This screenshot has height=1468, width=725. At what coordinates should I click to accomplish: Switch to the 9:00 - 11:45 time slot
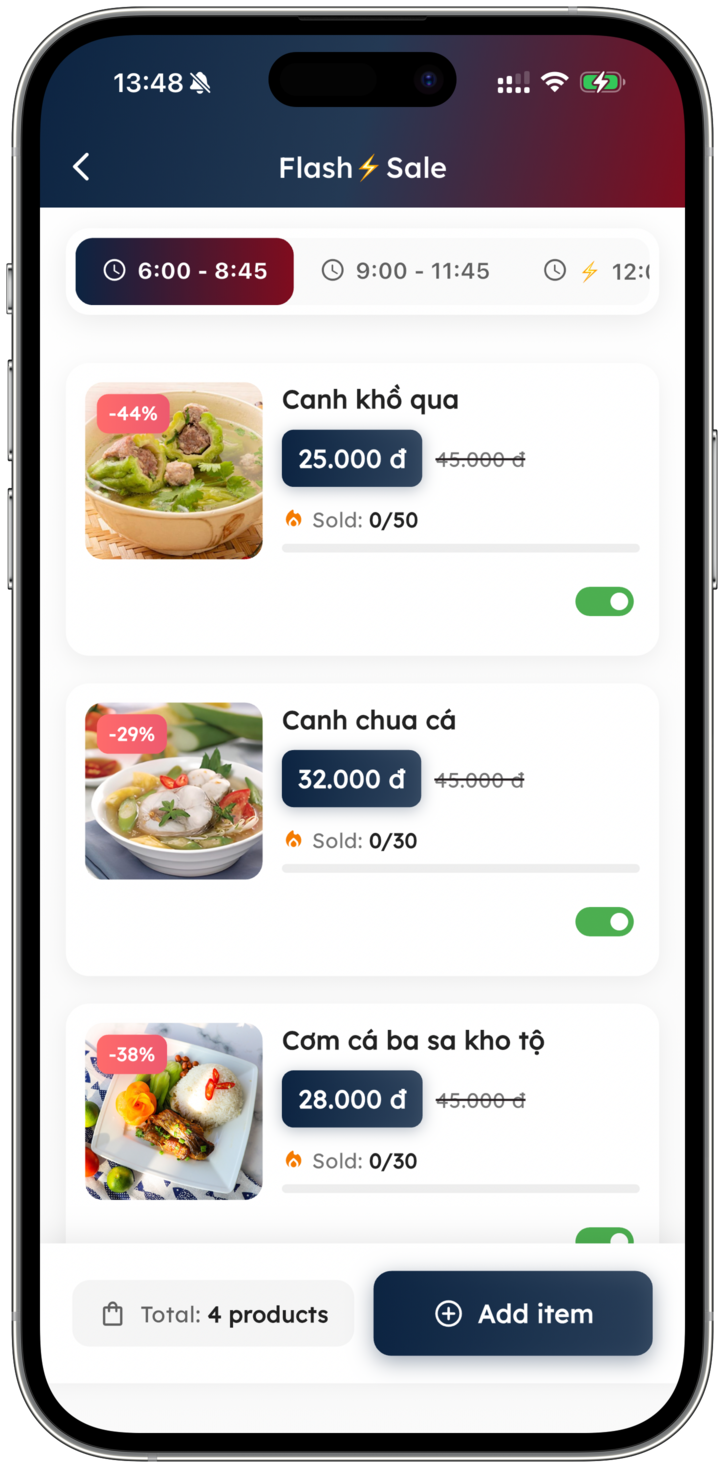click(x=405, y=270)
